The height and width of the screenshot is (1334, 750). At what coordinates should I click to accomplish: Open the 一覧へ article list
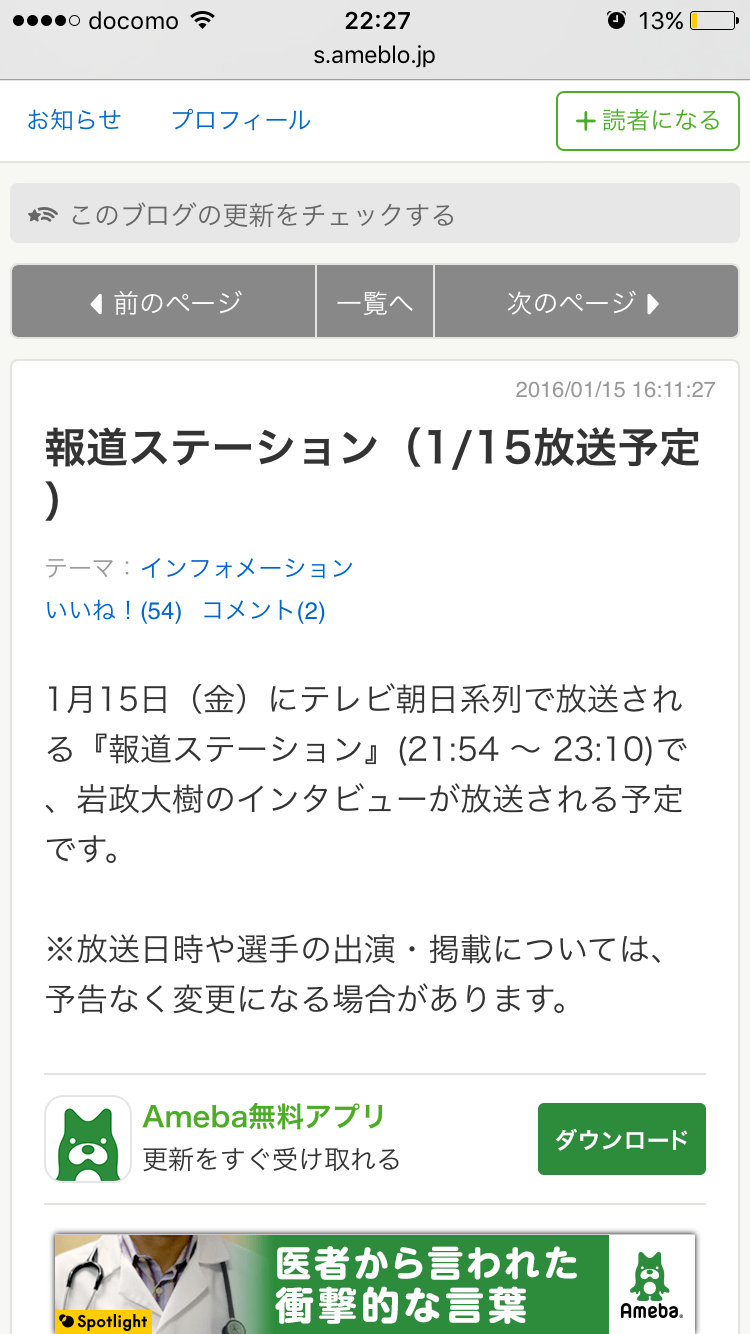375,302
